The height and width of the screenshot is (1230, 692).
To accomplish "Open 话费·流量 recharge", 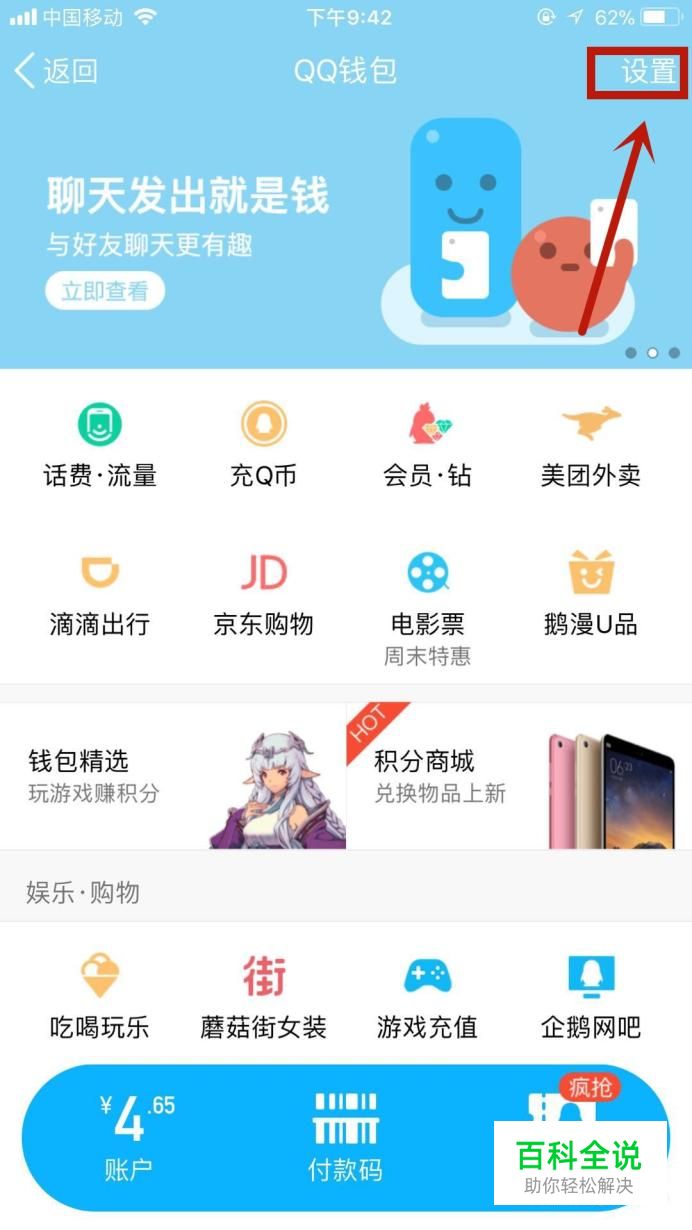I will coord(100,444).
